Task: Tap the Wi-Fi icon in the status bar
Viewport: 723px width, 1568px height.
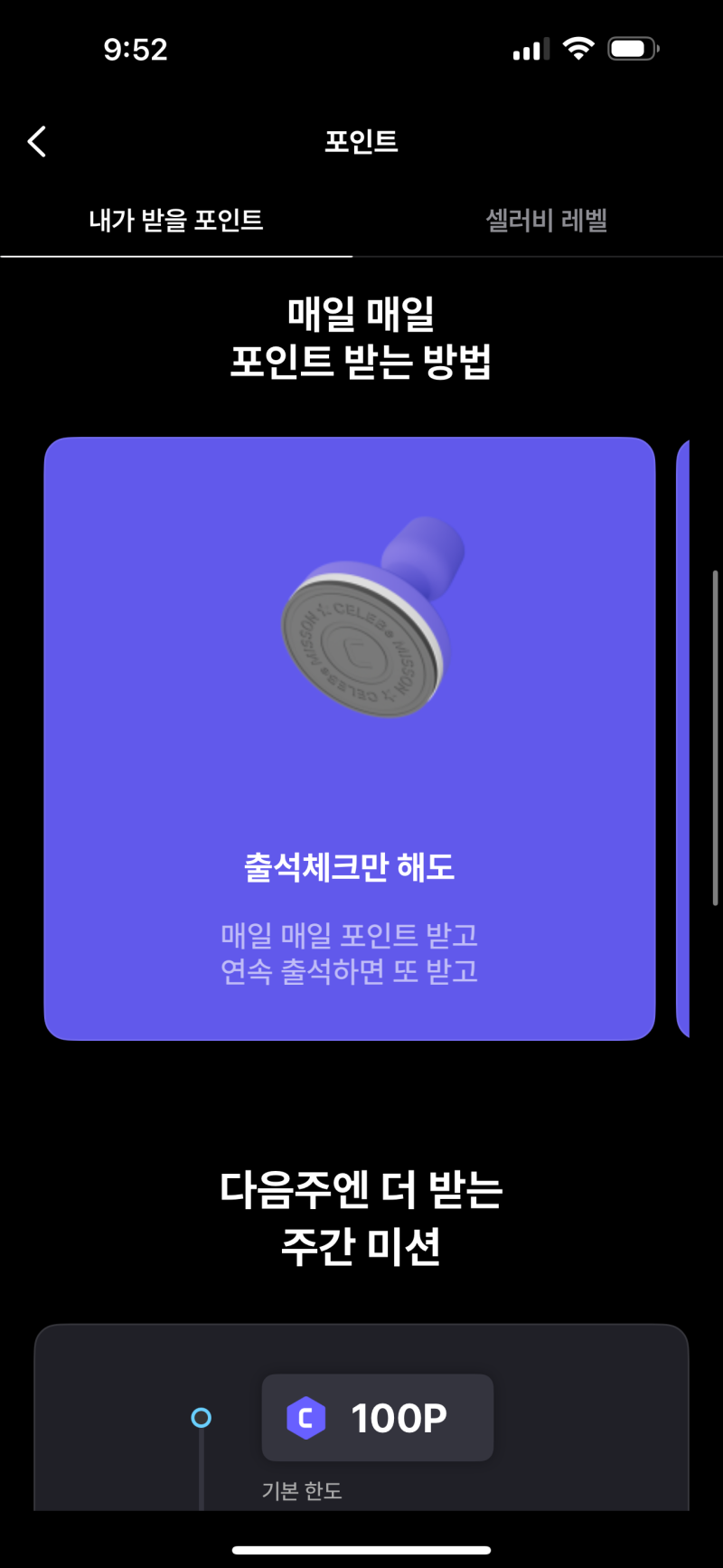Action: pos(578,49)
